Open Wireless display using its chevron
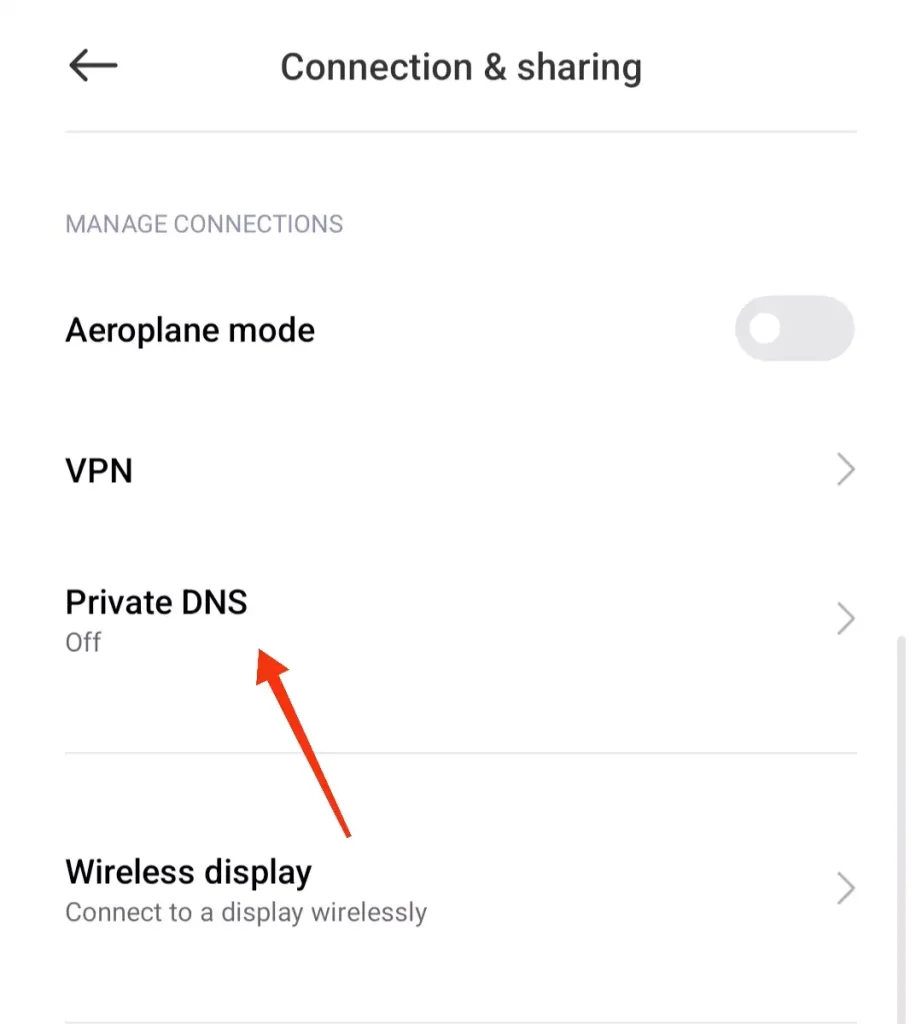The image size is (922, 1024). [845, 888]
